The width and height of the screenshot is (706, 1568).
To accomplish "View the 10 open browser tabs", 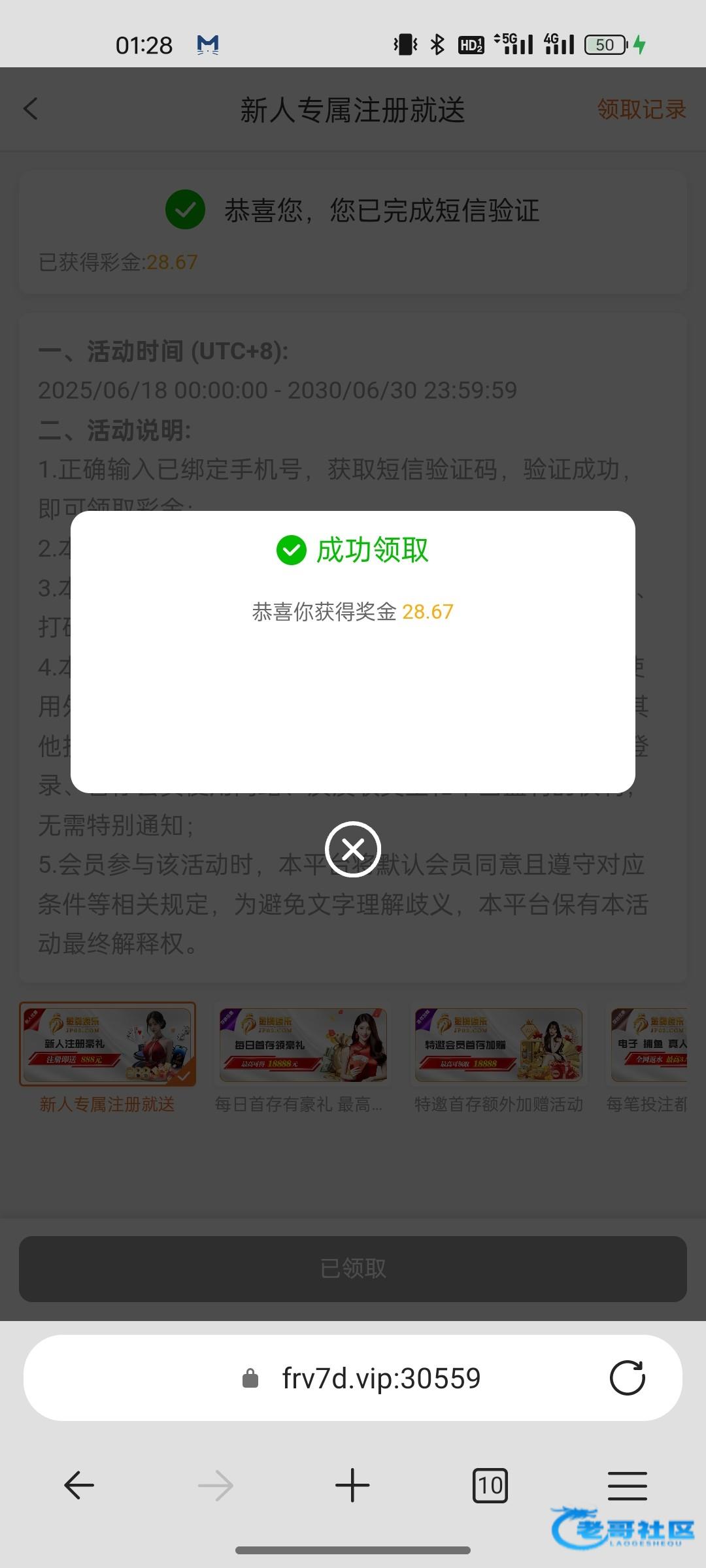I will [x=490, y=1486].
